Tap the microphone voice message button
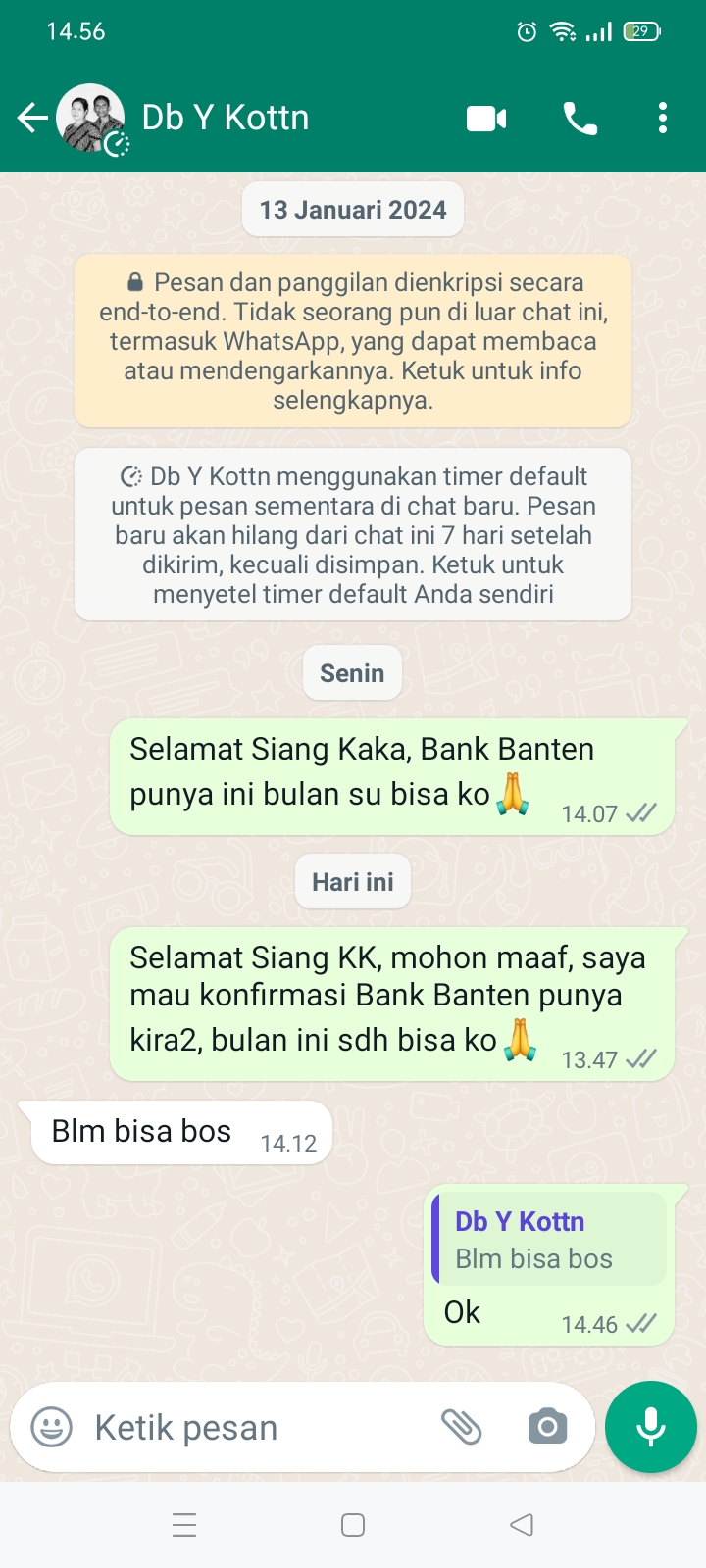The height and width of the screenshot is (1568, 706). click(x=651, y=1427)
